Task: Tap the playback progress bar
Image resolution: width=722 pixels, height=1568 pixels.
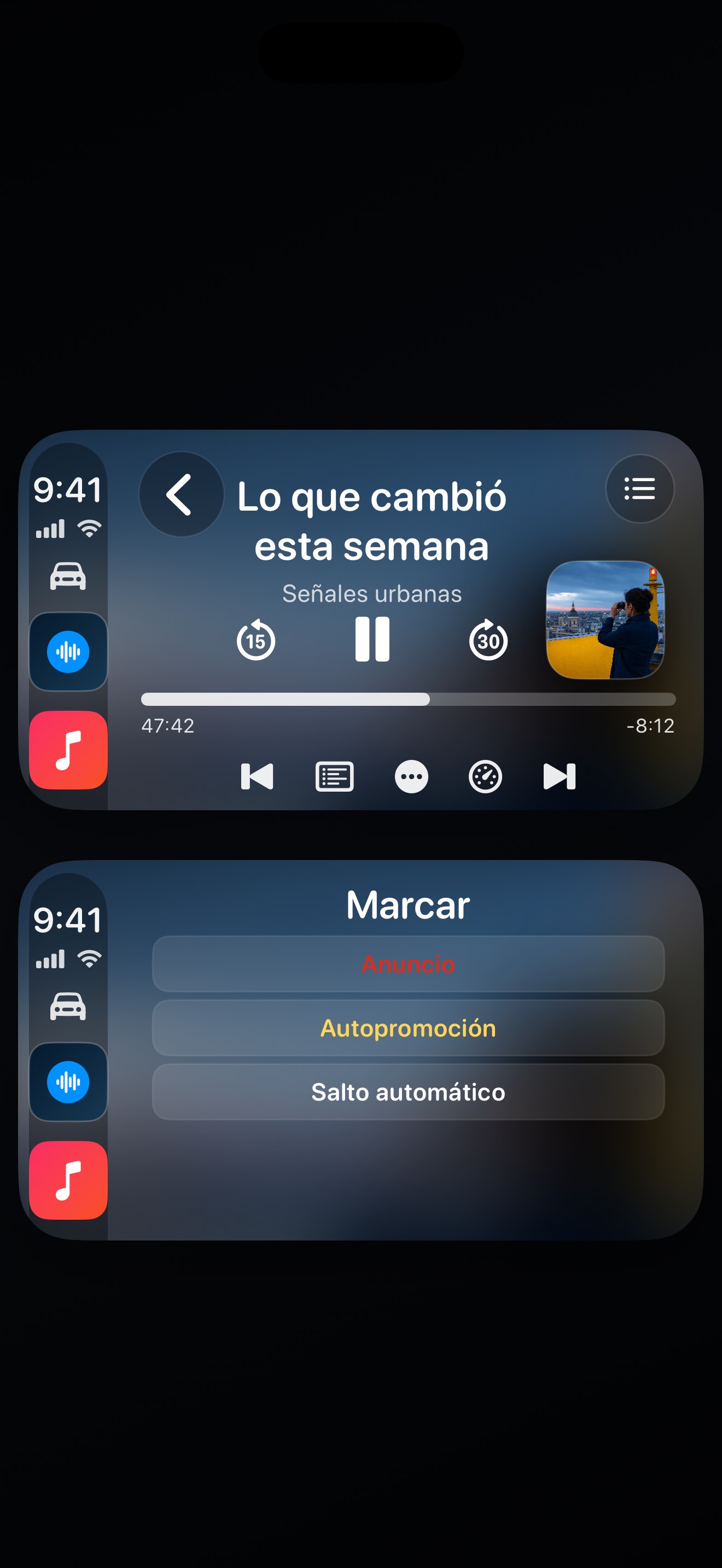Action: coord(409,699)
